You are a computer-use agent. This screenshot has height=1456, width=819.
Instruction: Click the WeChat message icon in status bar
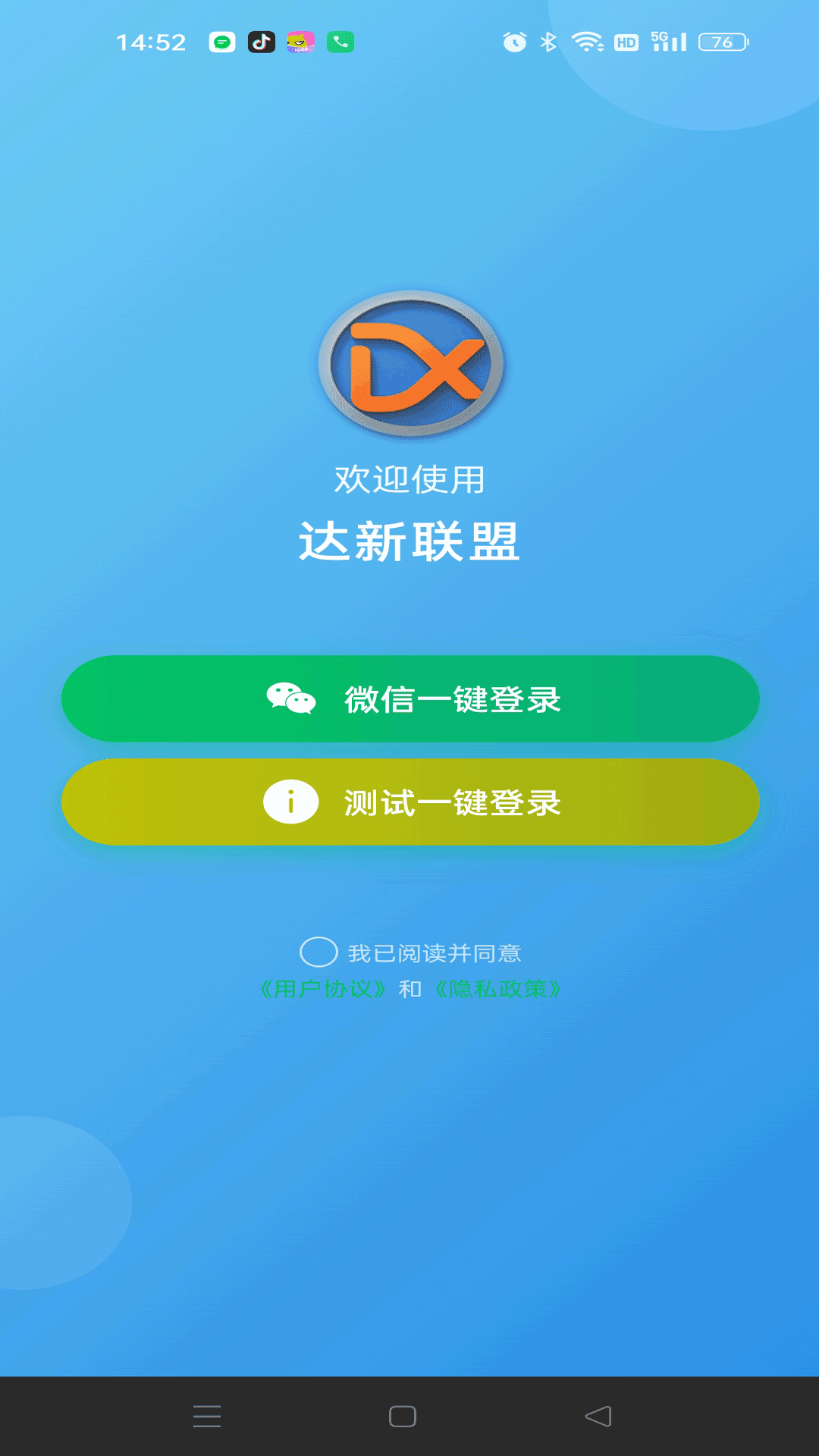pos(221,42)
